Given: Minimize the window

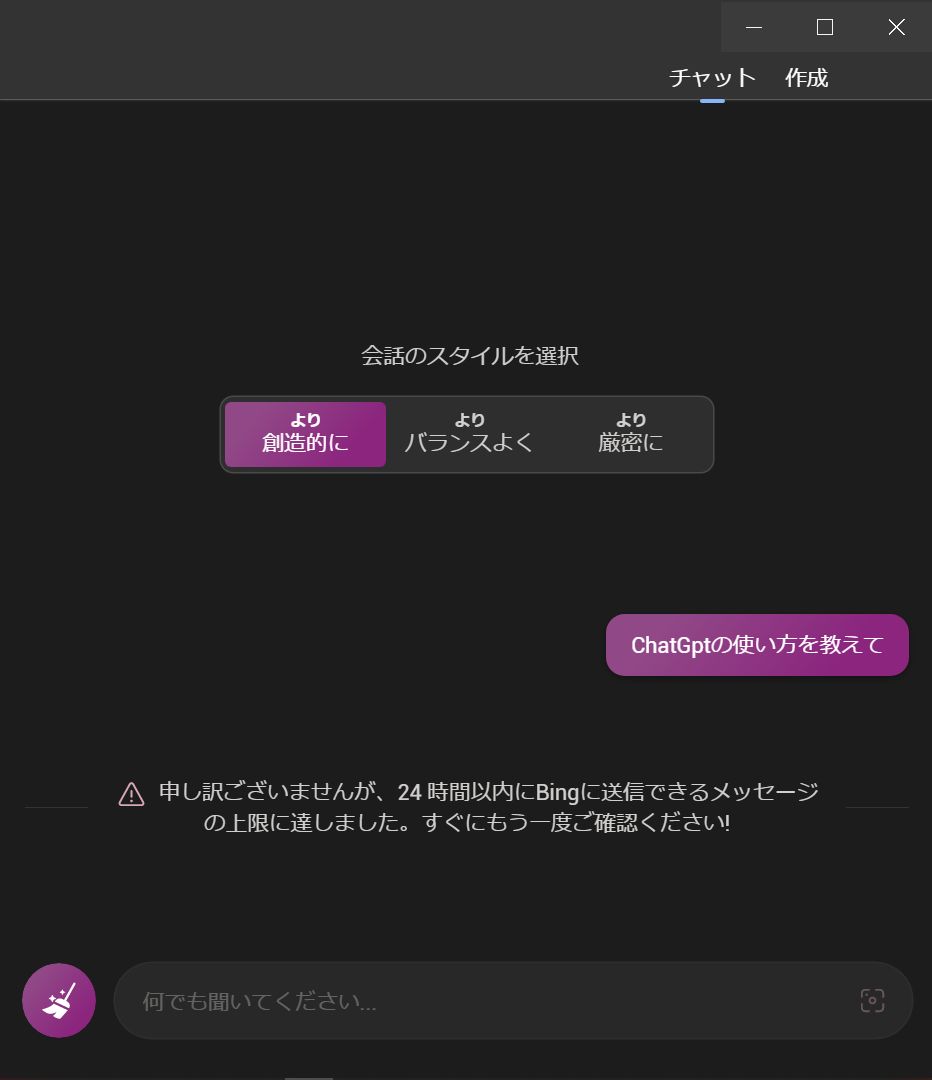Looking at the screenshot, I should tap(754, 27).
